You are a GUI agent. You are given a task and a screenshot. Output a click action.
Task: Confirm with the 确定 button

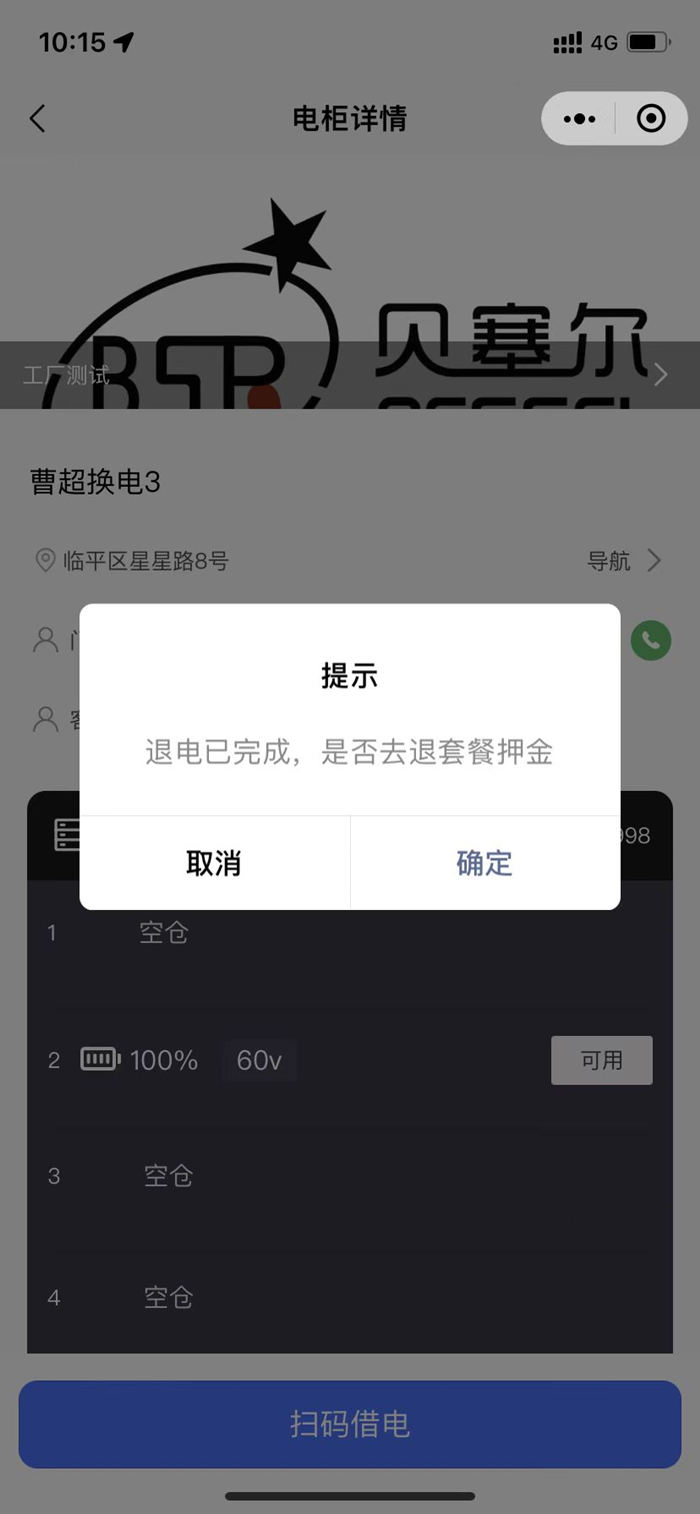[485, 863]
